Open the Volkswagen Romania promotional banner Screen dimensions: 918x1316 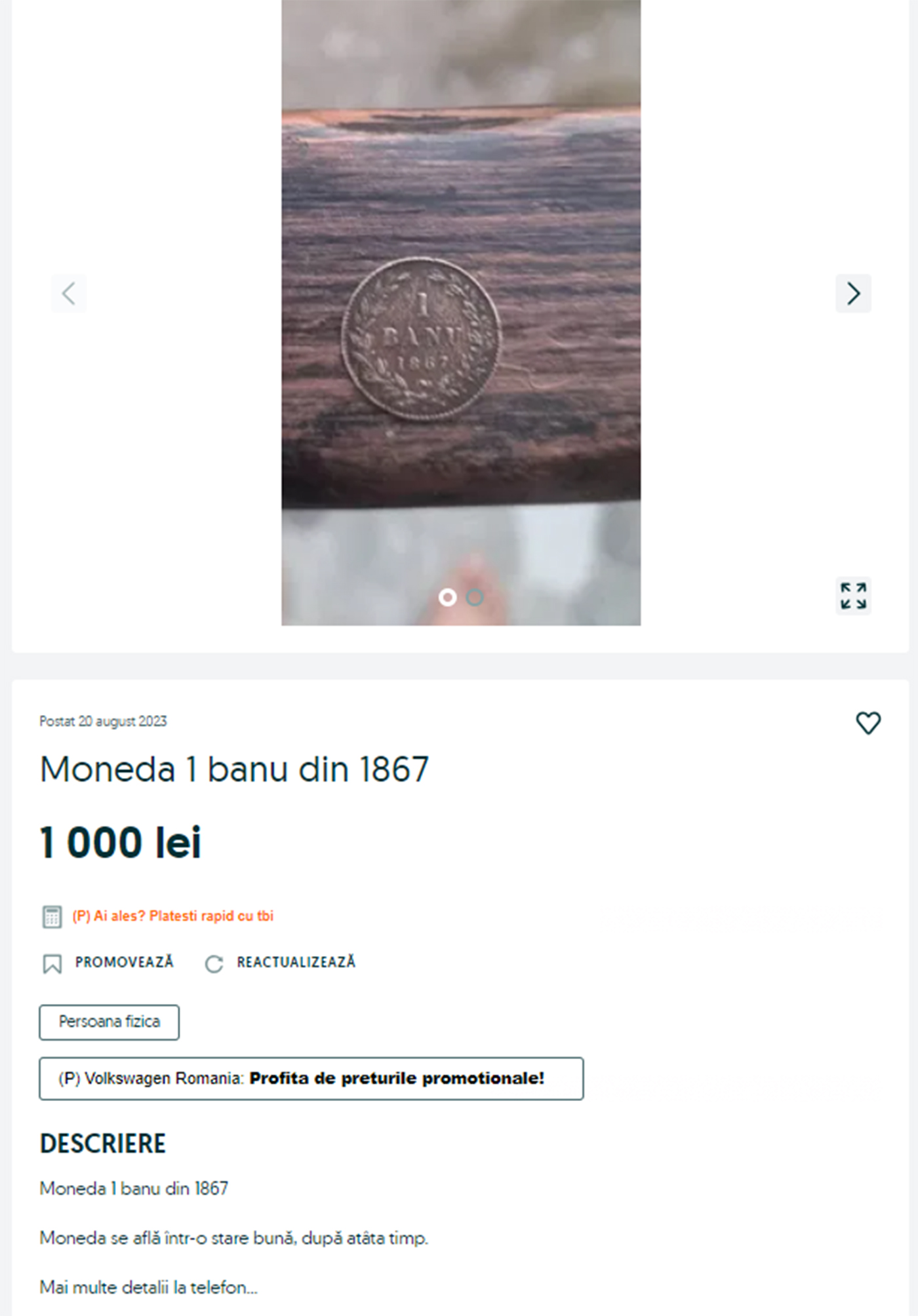point(311,1078)
